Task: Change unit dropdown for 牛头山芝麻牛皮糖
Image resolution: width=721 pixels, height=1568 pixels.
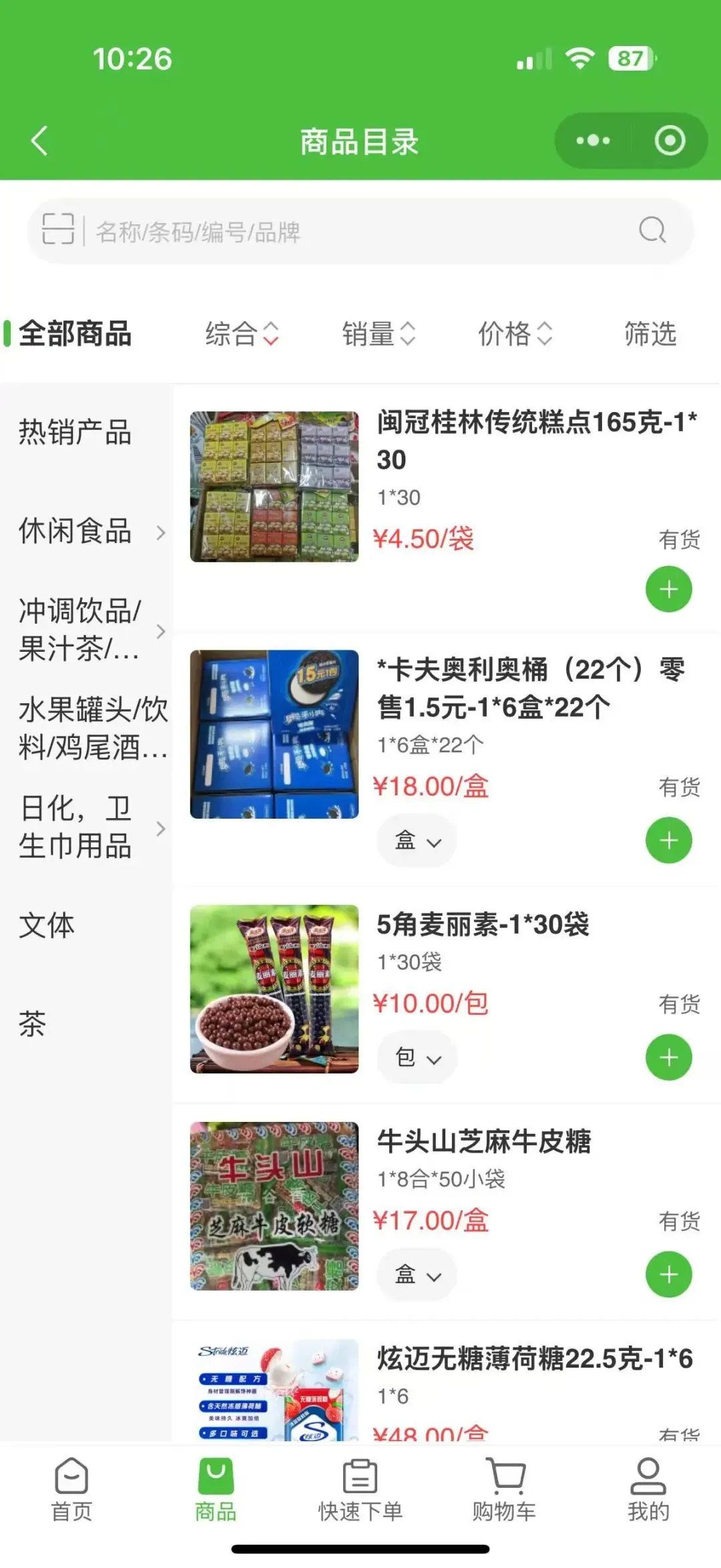Action: pyautogui.click(x=417, y=1275)
